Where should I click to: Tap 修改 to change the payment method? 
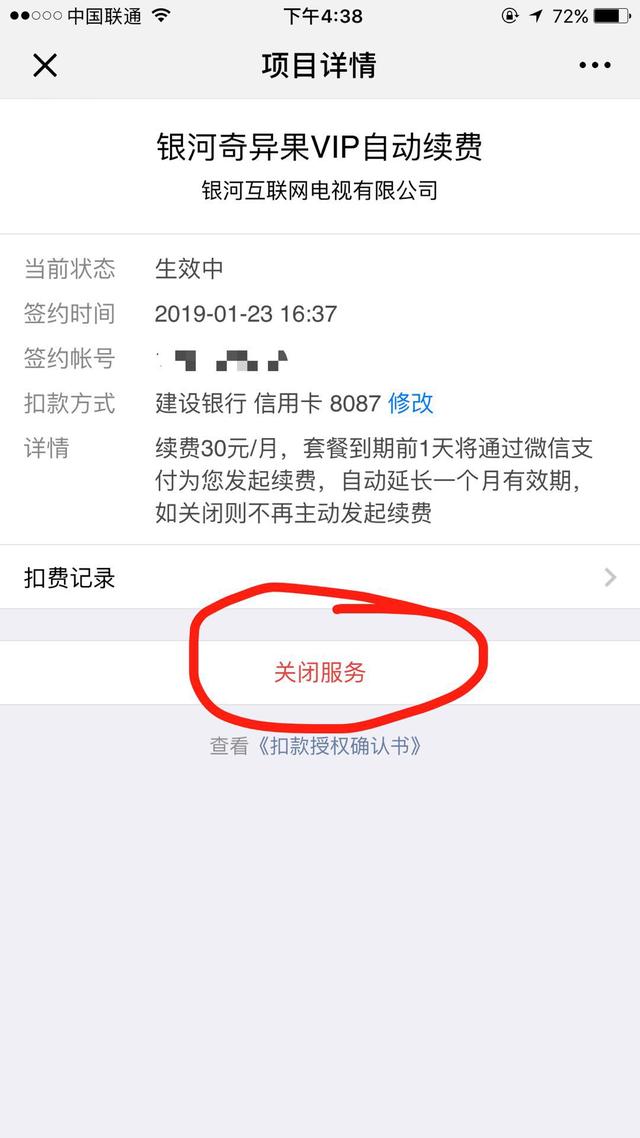coord(410,403)
